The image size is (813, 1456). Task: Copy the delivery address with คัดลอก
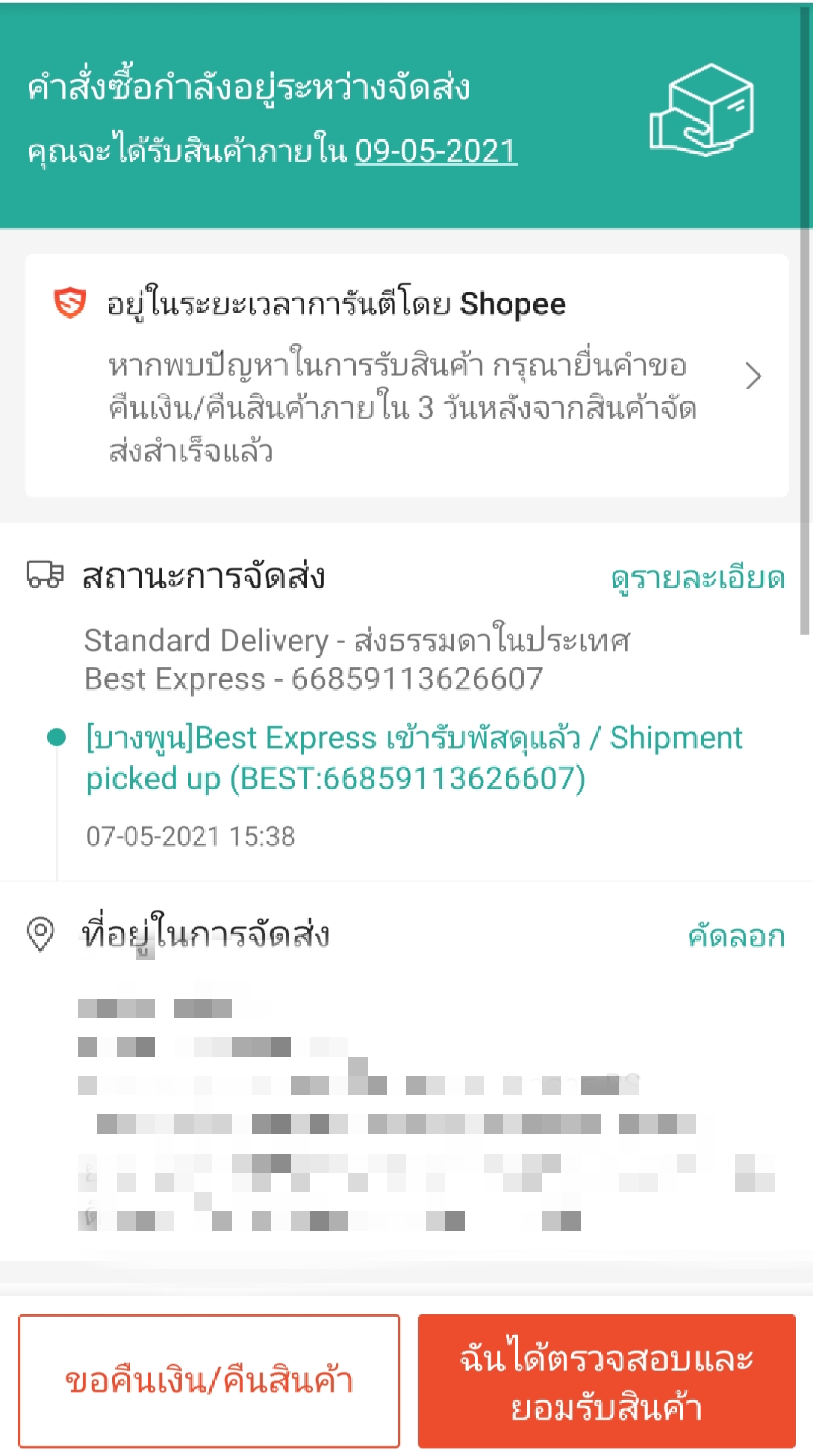(x=736, y=936)
